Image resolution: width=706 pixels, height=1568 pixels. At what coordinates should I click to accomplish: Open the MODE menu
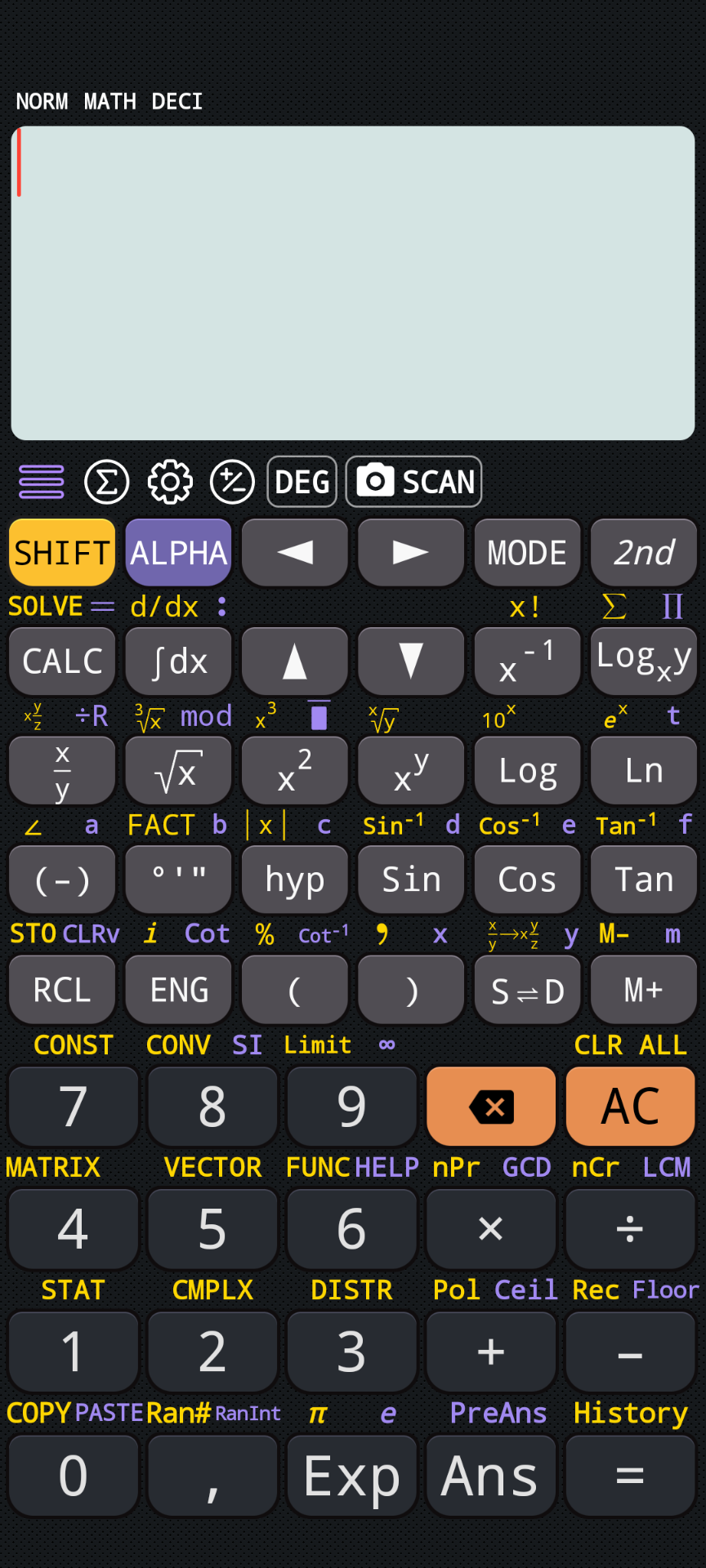527,553
